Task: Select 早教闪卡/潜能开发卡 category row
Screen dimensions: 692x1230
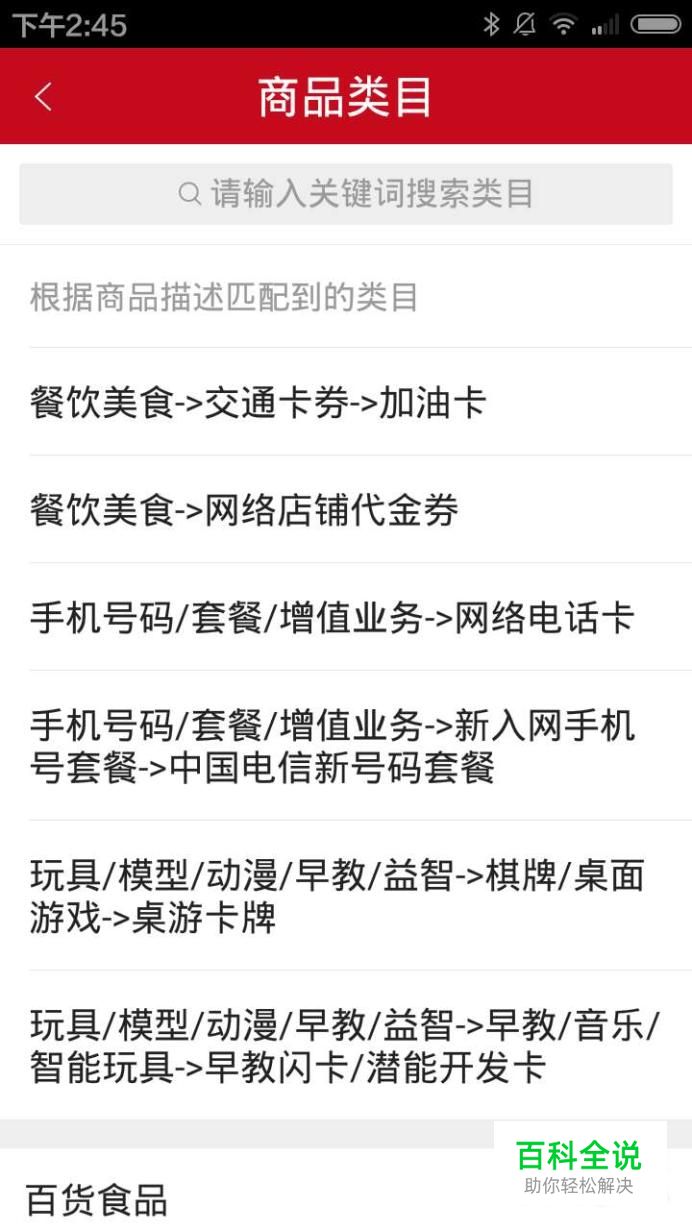Action: click(x=346, y=1046)
